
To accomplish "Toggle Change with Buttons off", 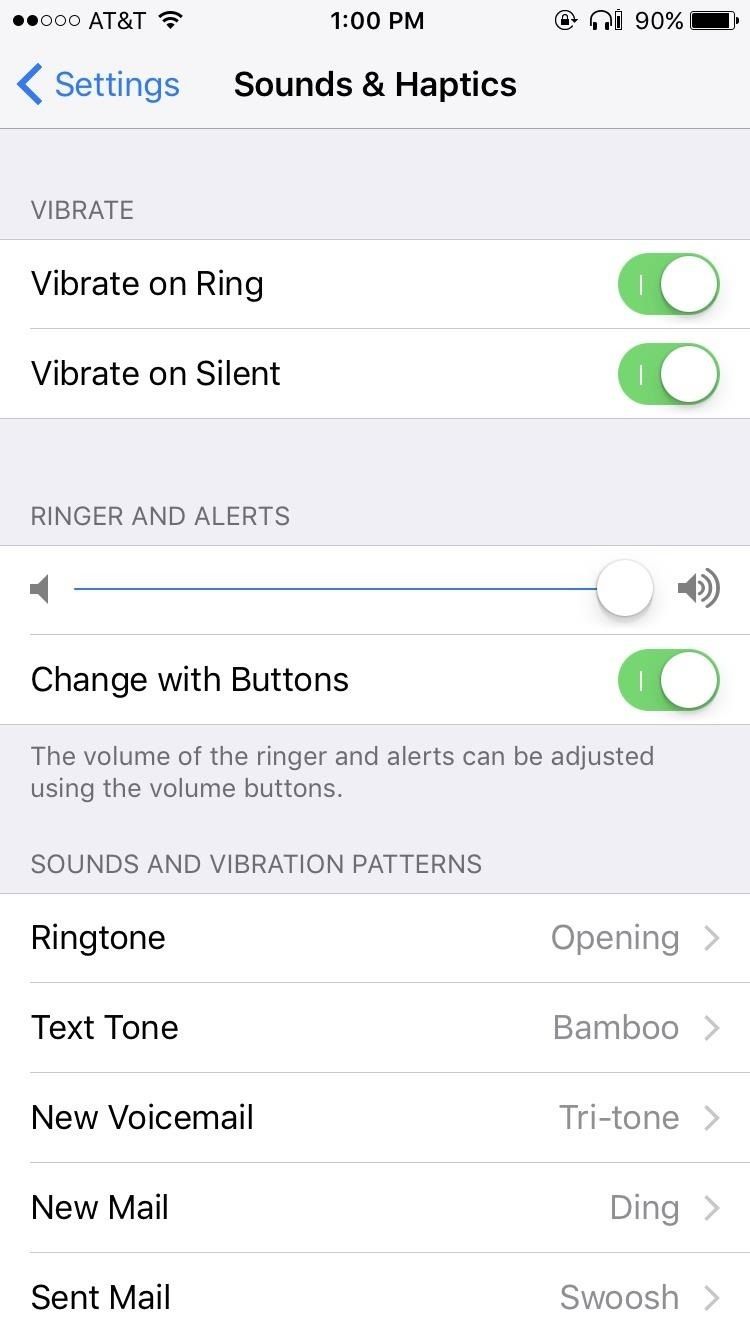I will coord(668,680).
